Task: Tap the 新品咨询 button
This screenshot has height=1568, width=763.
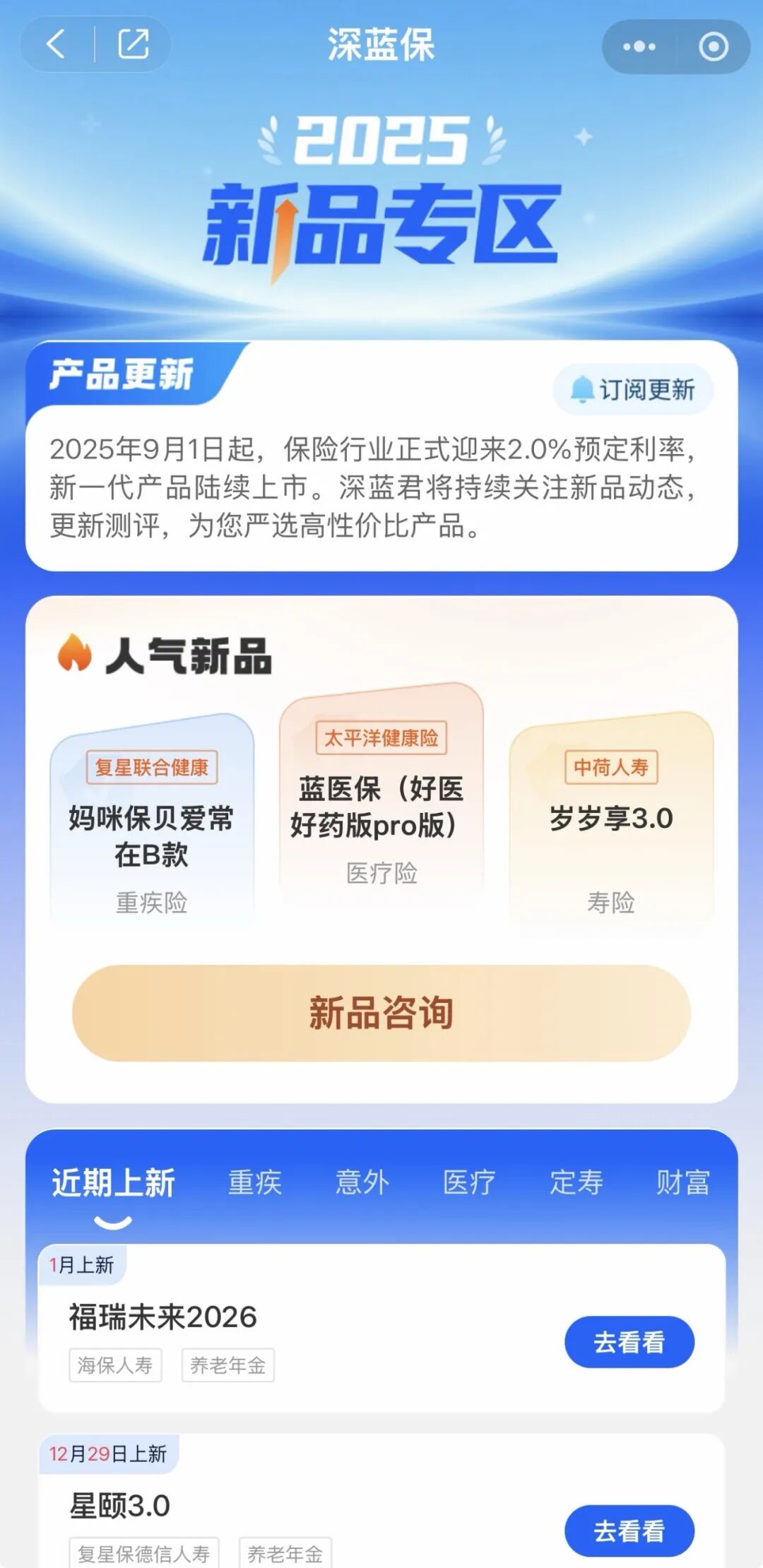Action: (x=381, y=1011)
